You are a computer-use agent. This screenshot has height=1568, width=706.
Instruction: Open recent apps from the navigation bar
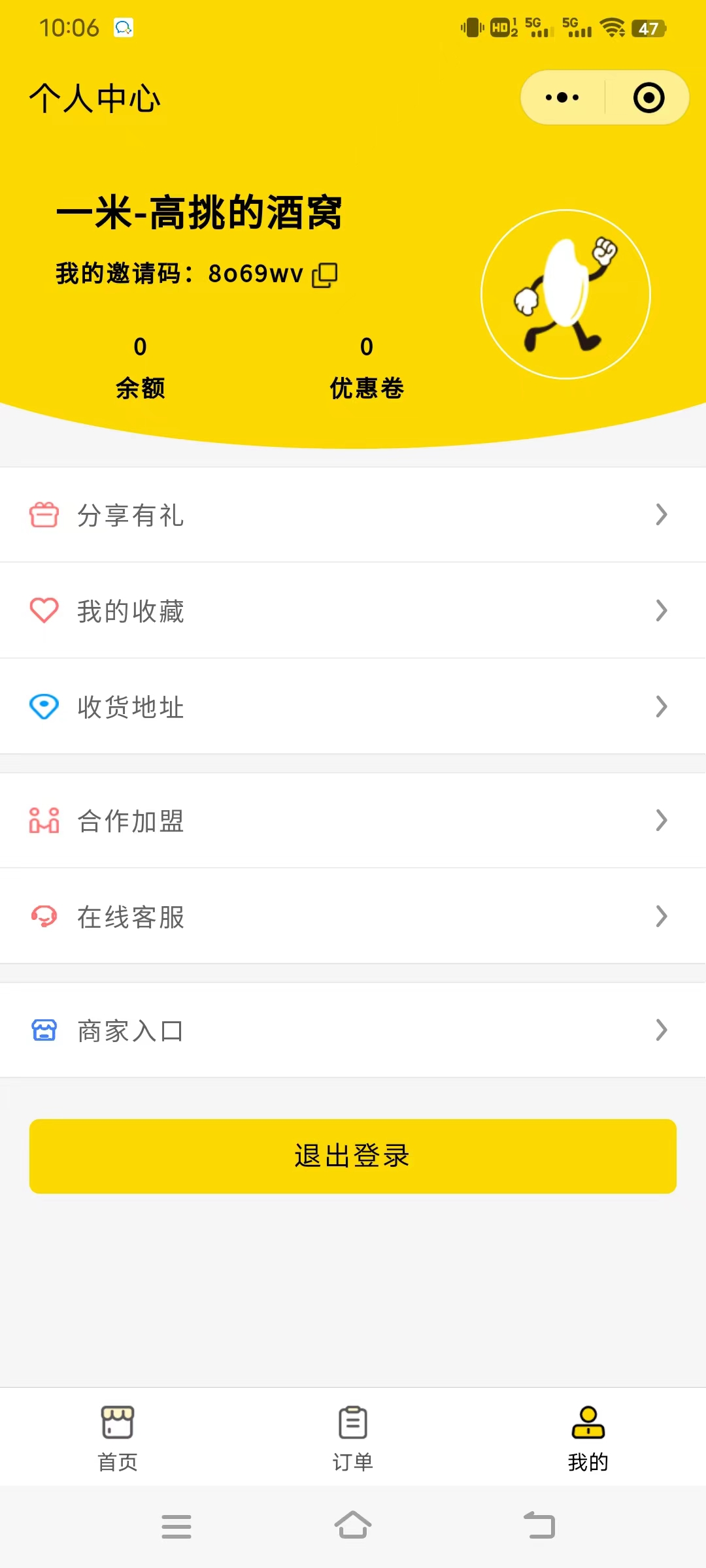[176, 1526]
